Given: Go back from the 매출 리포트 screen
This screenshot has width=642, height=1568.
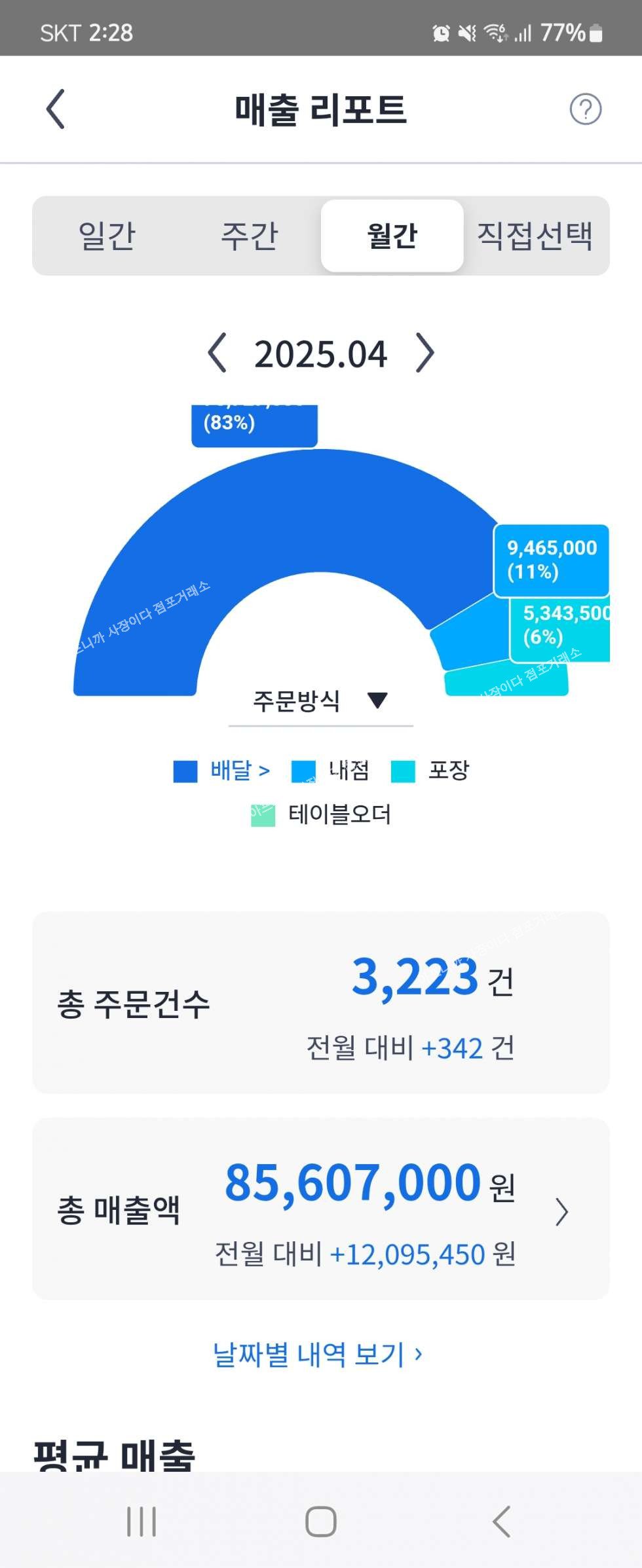Looking at the screenshot, I should pyautogui.click(x=56, y=109).
